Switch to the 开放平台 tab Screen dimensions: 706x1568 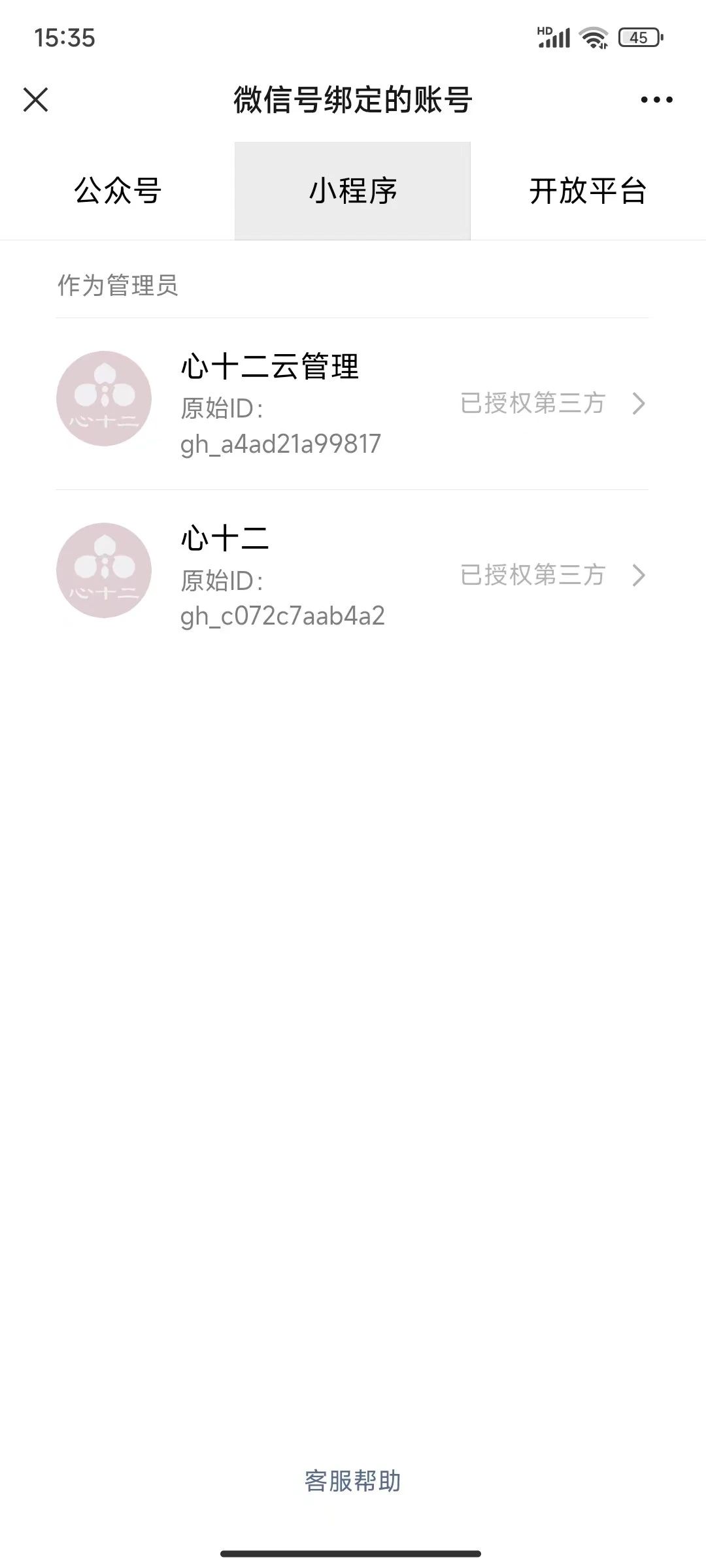tap(588, 191)
